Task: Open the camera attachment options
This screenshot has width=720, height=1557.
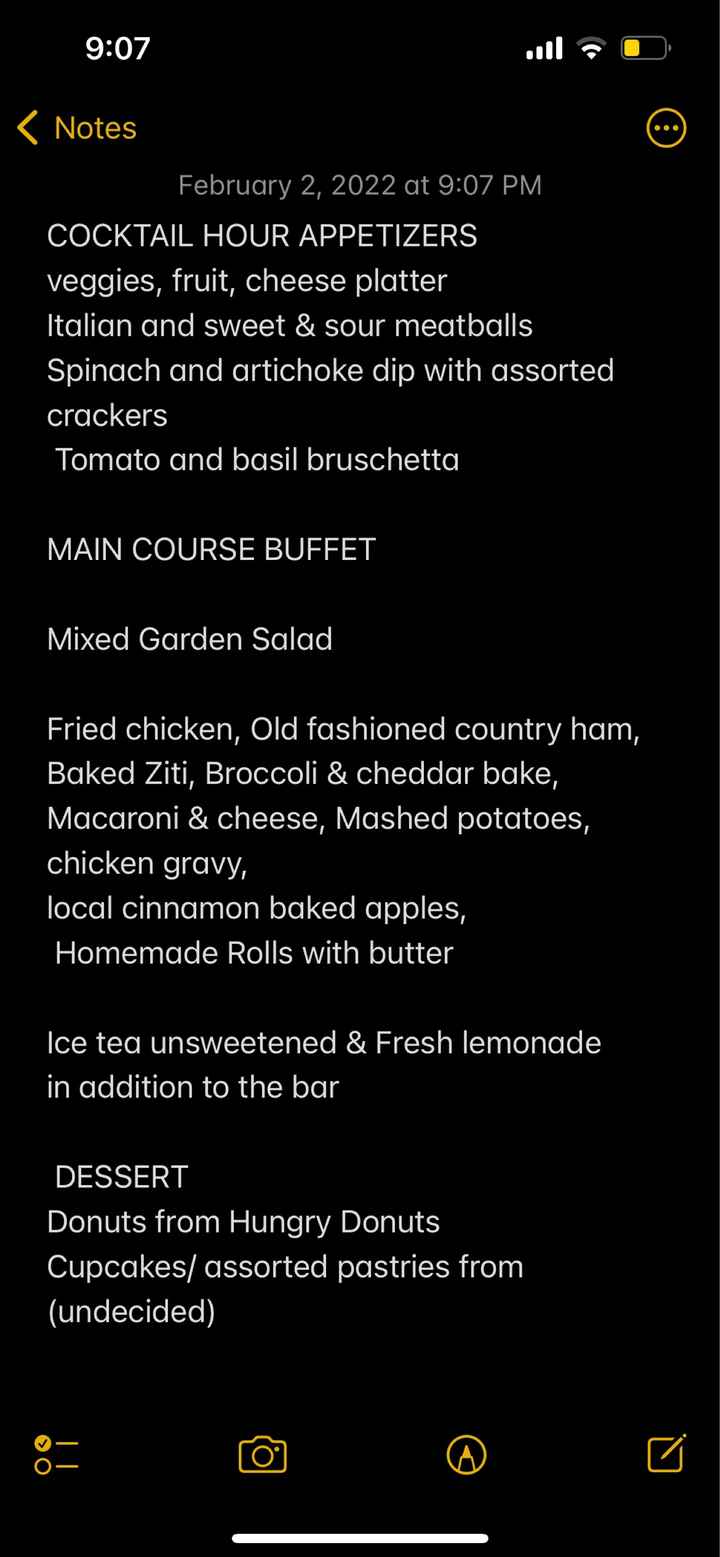Action: point(263,1454)
